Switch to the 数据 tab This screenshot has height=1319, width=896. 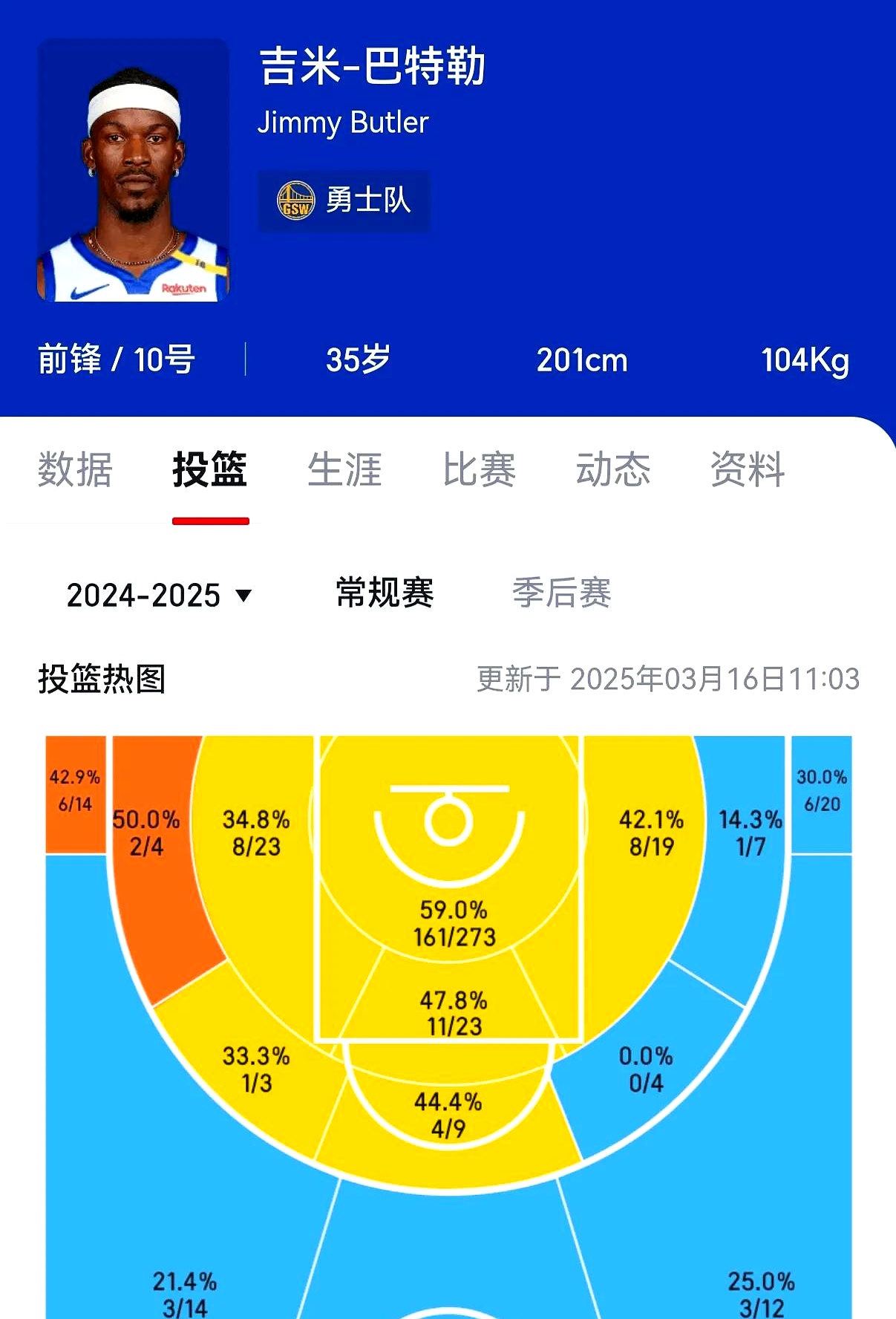75,469
